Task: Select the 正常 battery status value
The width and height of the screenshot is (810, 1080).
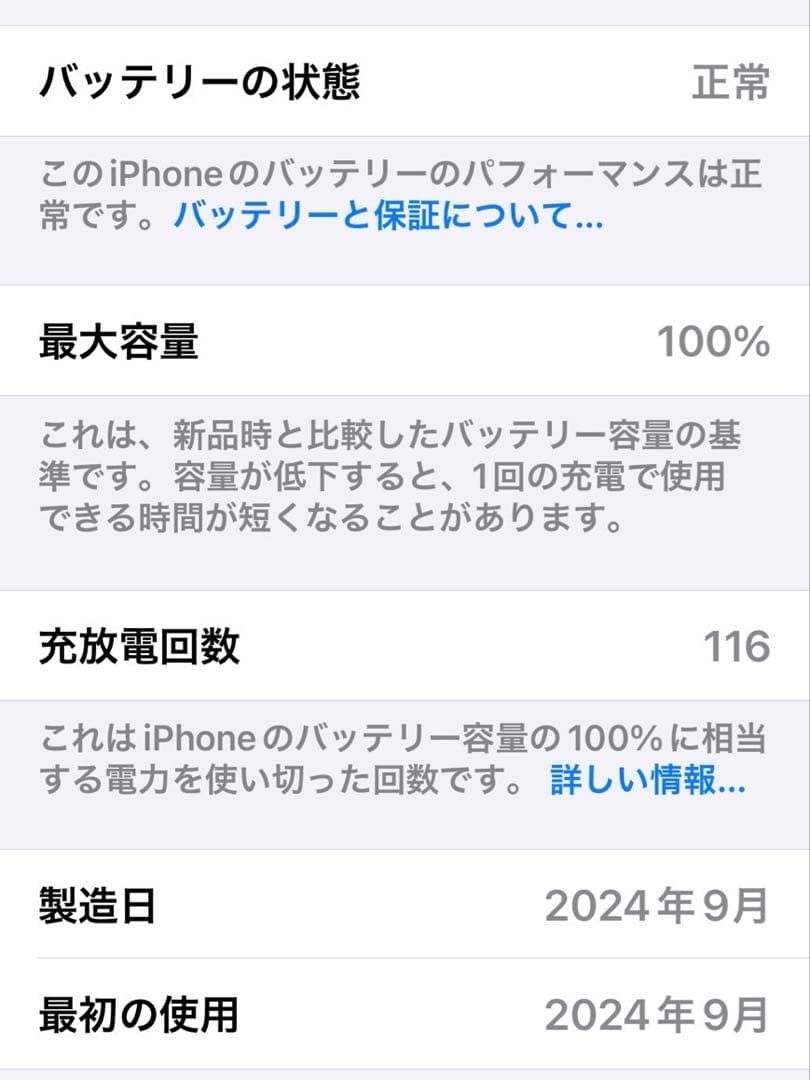Action: coord(733,83)
